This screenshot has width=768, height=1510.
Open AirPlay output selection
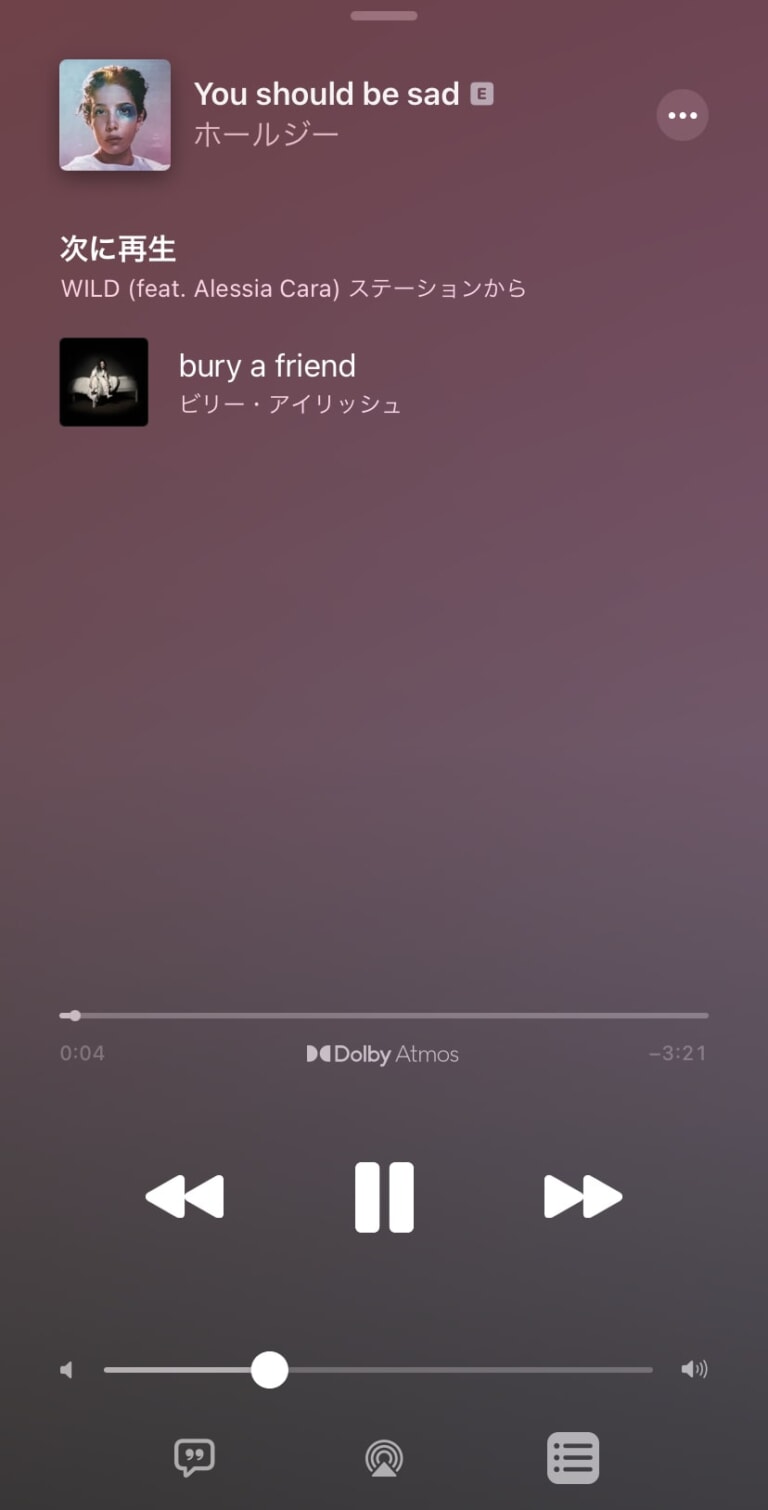click(x=383, y=1458)
